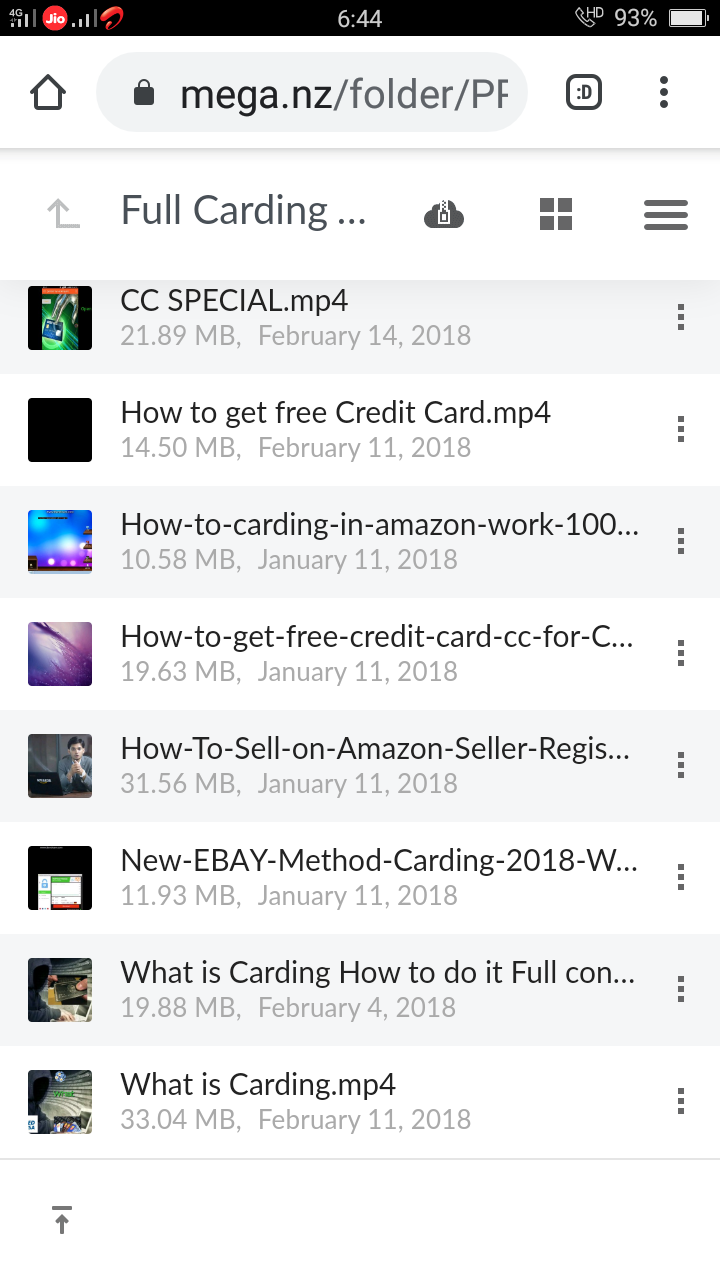Show options for the How-To-Sell-on-Amazon file
Viewport: 720px width, 1280px height.
pyautogui.click(x=681, y=766)
